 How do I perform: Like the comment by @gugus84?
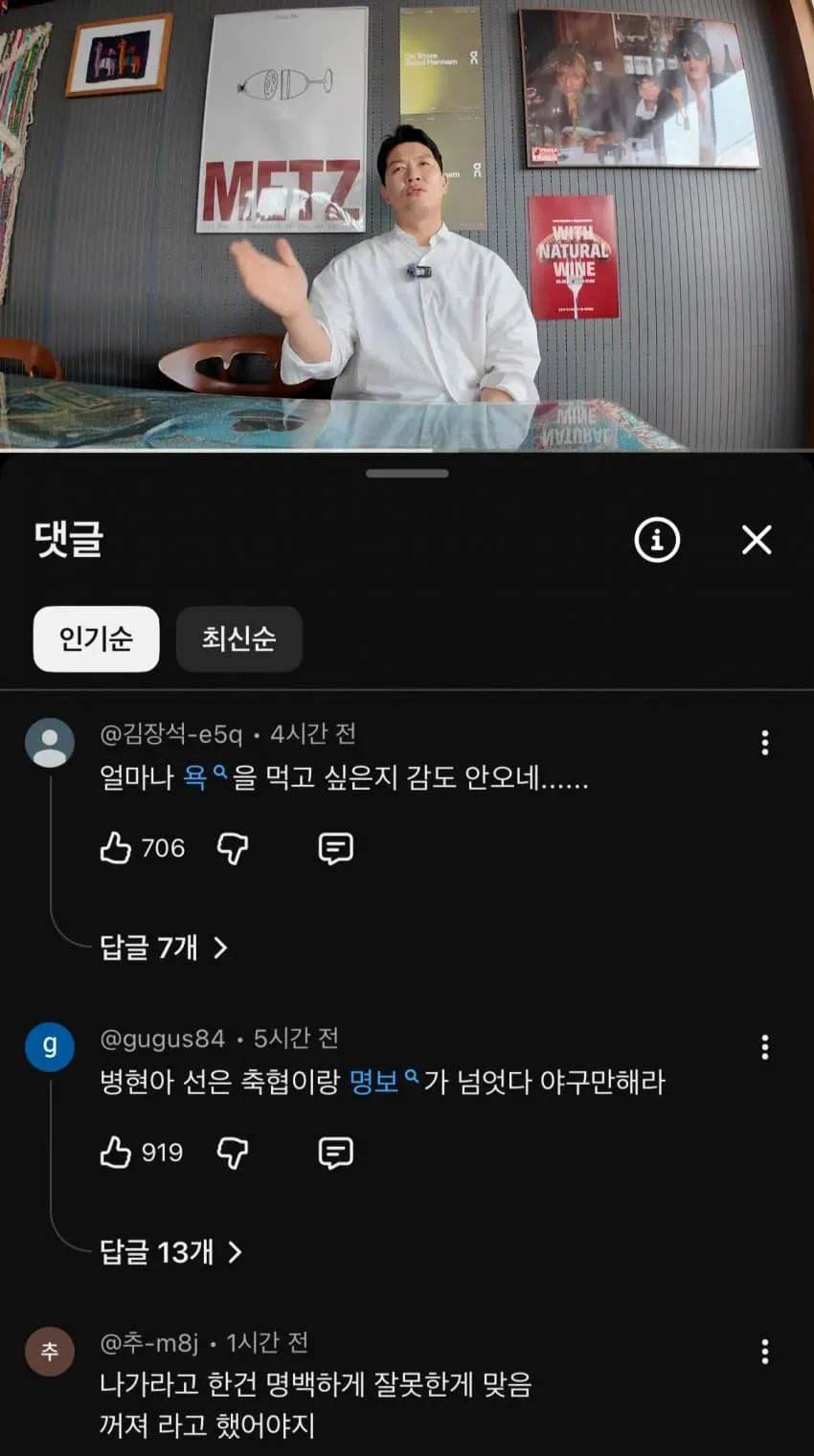116,1153
